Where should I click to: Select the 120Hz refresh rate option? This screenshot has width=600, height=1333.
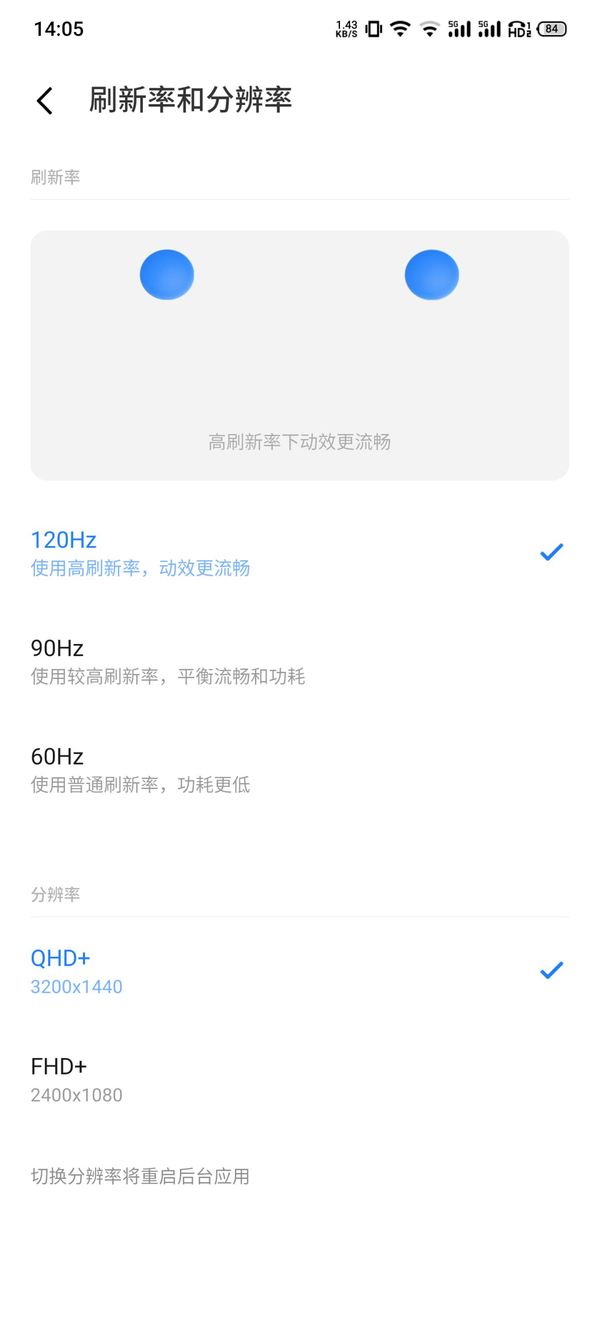(x=300, y=553)
